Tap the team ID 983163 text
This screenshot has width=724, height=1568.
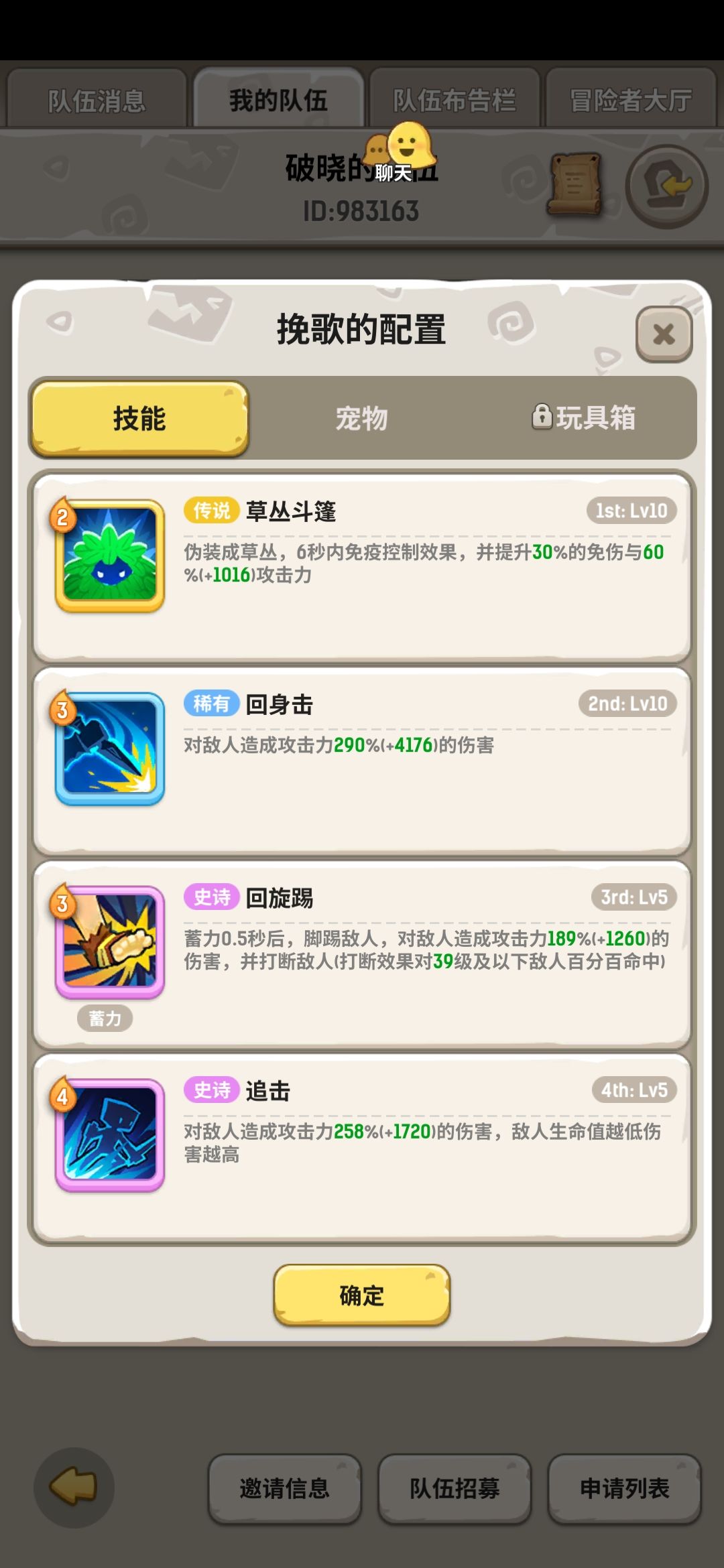point(361,210)
